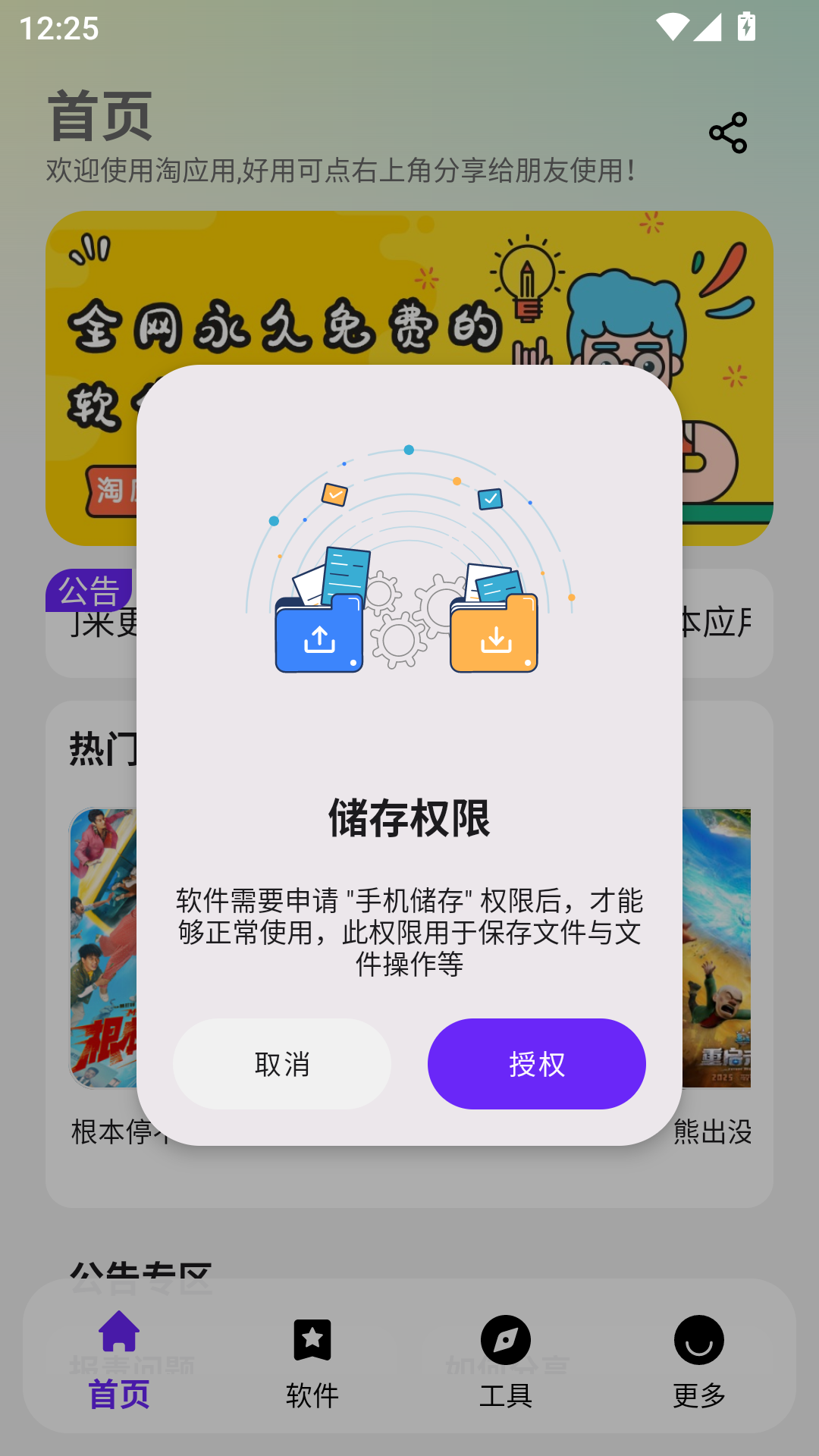Tap the 首页 page heading
This screenshot has width=819, height=1456.
pyautogui.click(x=99, y=114)
